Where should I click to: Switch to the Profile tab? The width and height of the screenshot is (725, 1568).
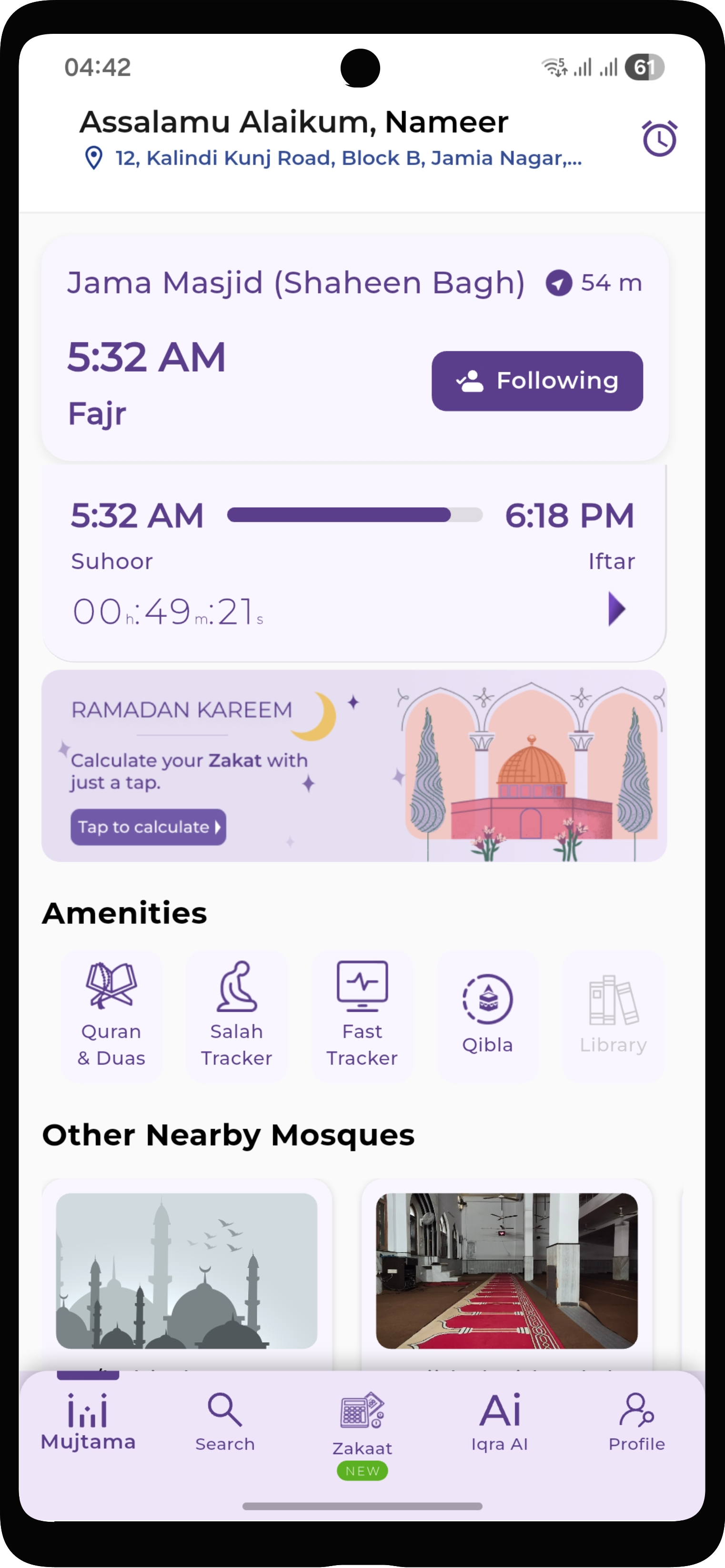[637, 1422]
